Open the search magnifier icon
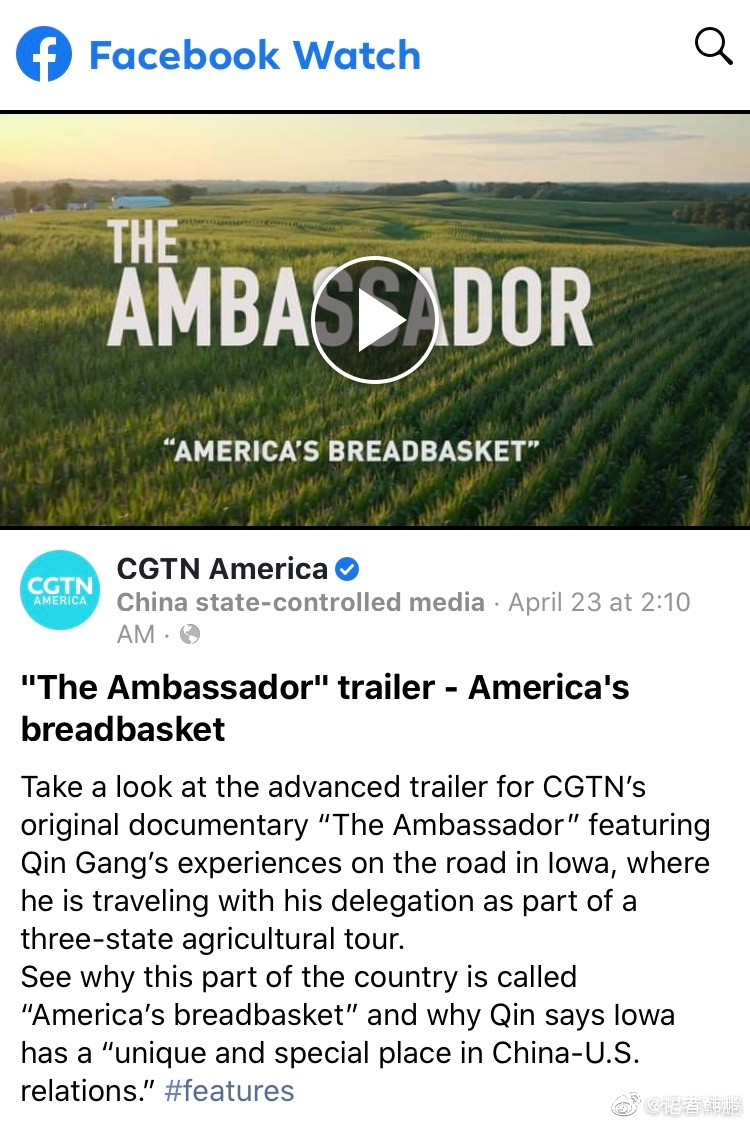 tap(713, 47)
